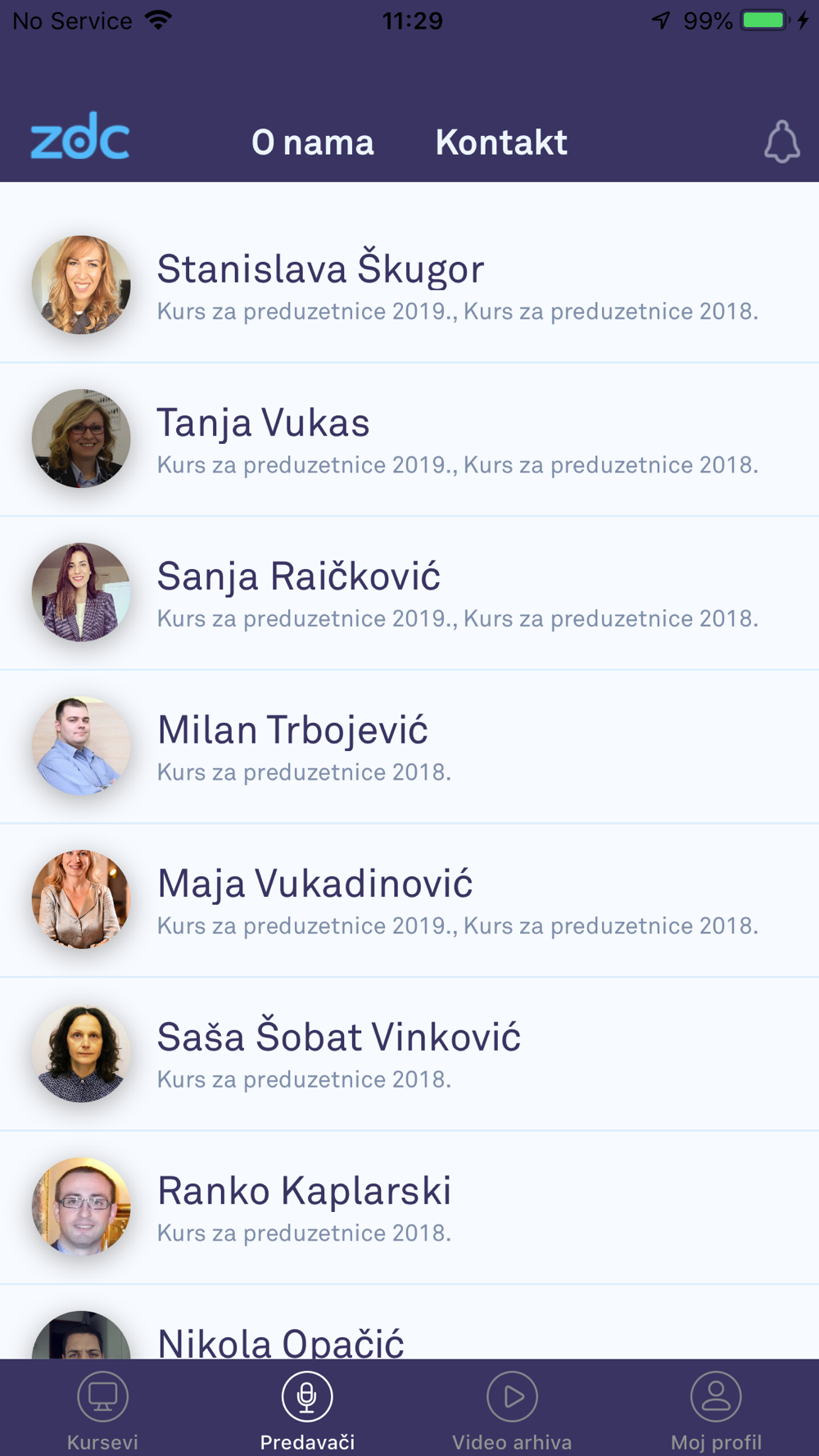Open Saša Šobat Vinković's profile
Viewport: 819px width, 1456px height.
(409, 1053)
